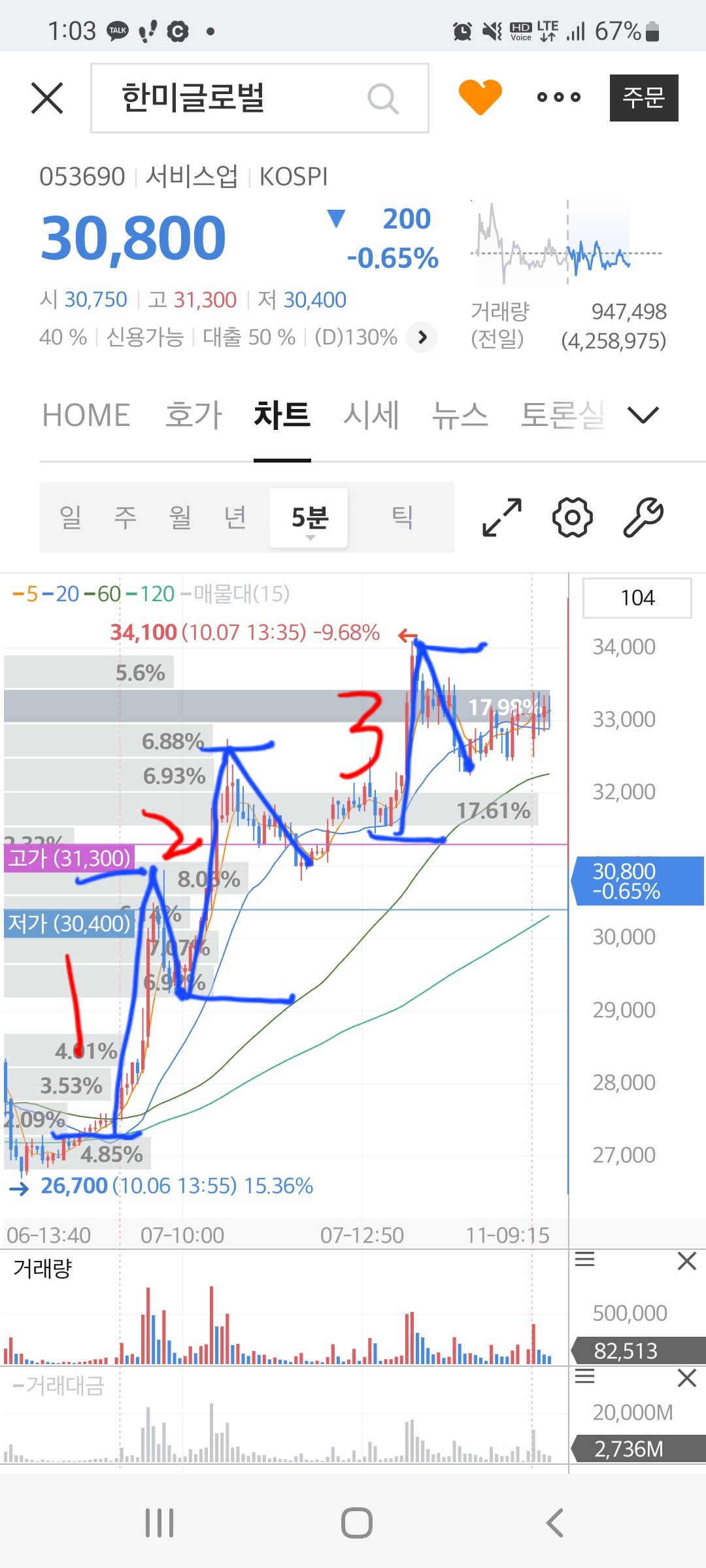Screen dimensions: 706x1568
Task: Expand the chart to fullscreen
Action: coord(502,517)
